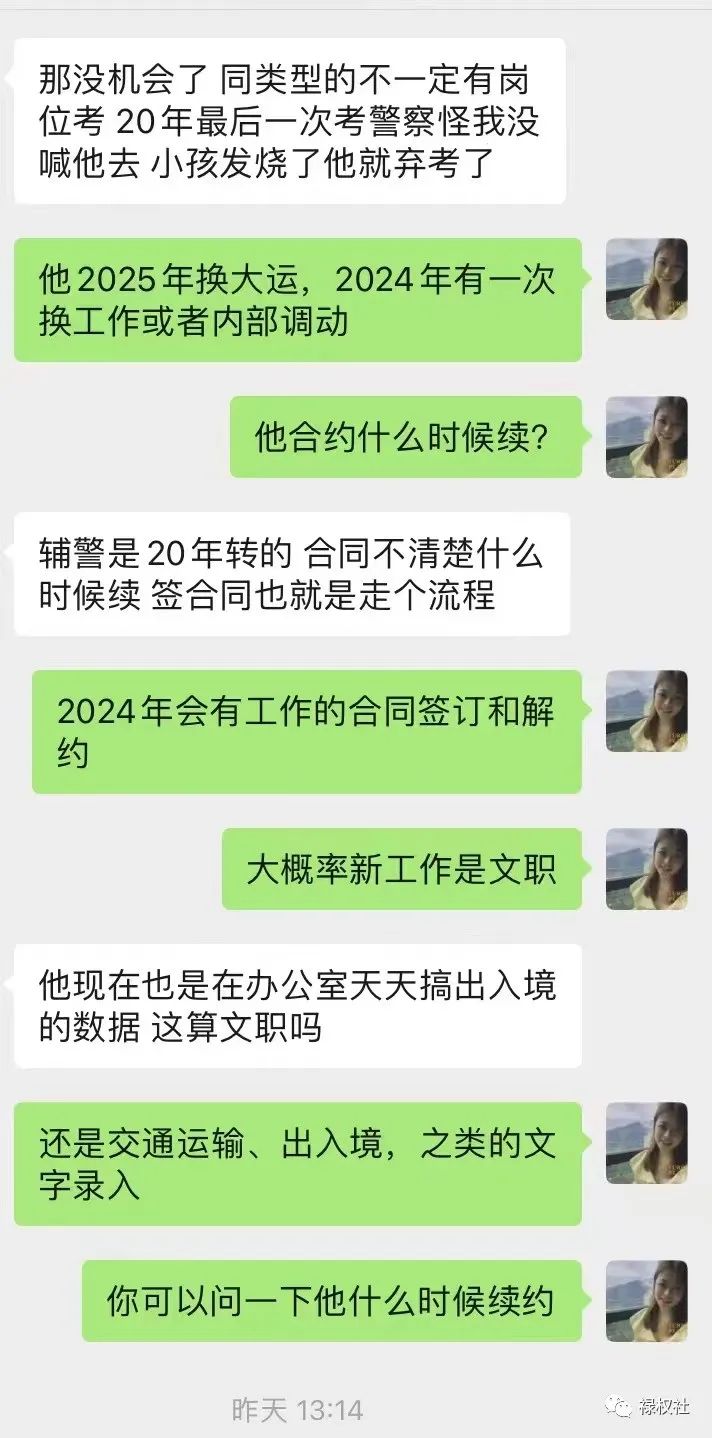Image resolution: width=712 pixels, height=1438 pixels.
Task: Open sender profile beside "他2025年换大运"
Action: [646, 279]
